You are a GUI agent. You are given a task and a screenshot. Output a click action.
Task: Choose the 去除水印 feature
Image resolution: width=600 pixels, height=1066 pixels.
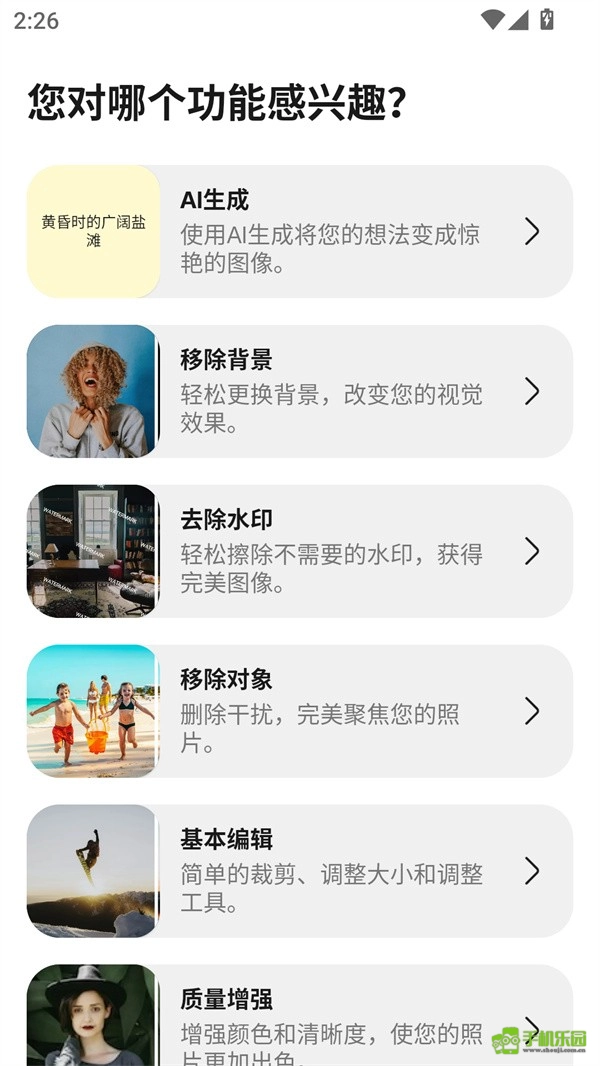pyautogui.click(x=300, y=552)
